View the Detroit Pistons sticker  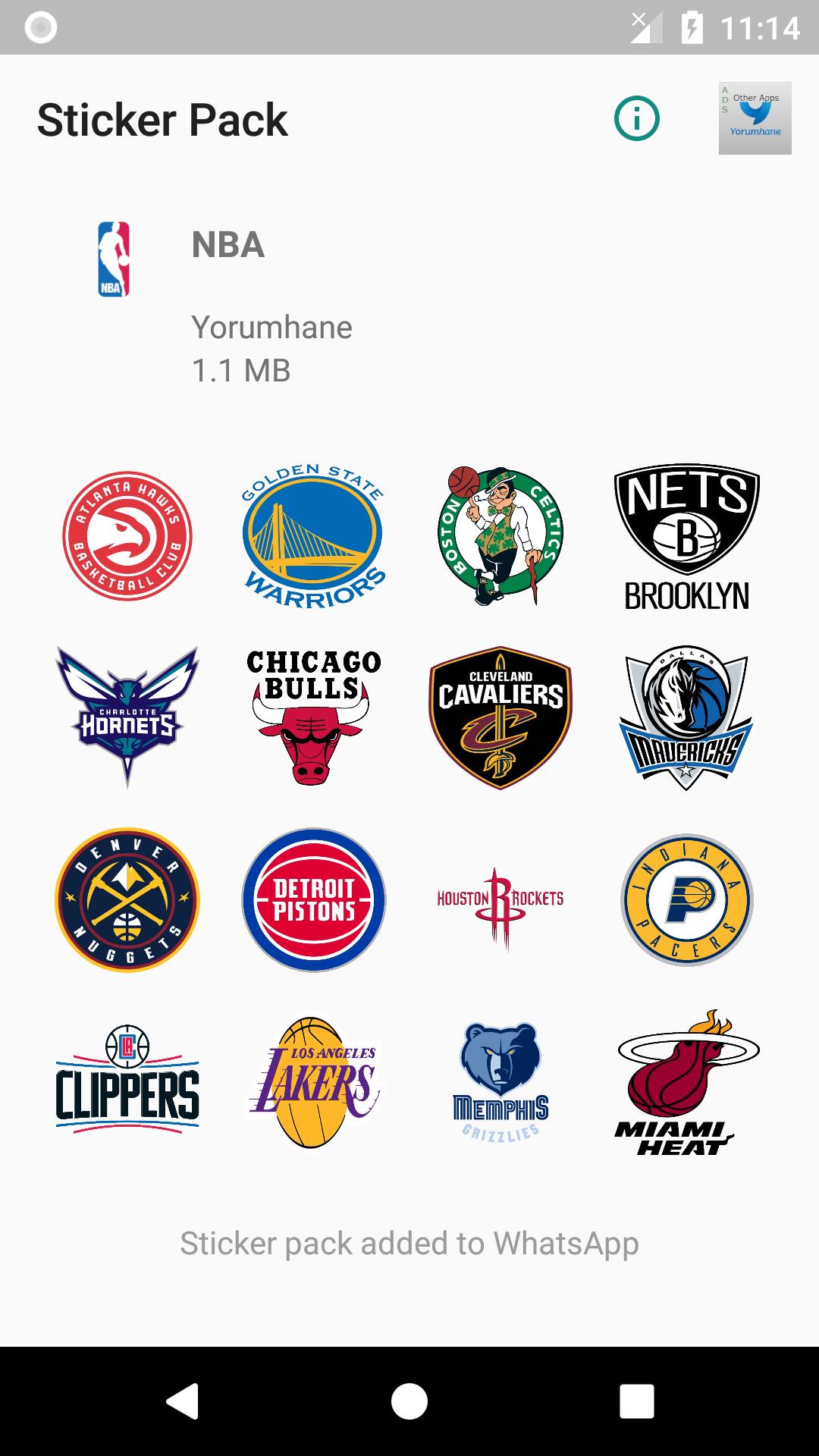[x=313, y=899]
